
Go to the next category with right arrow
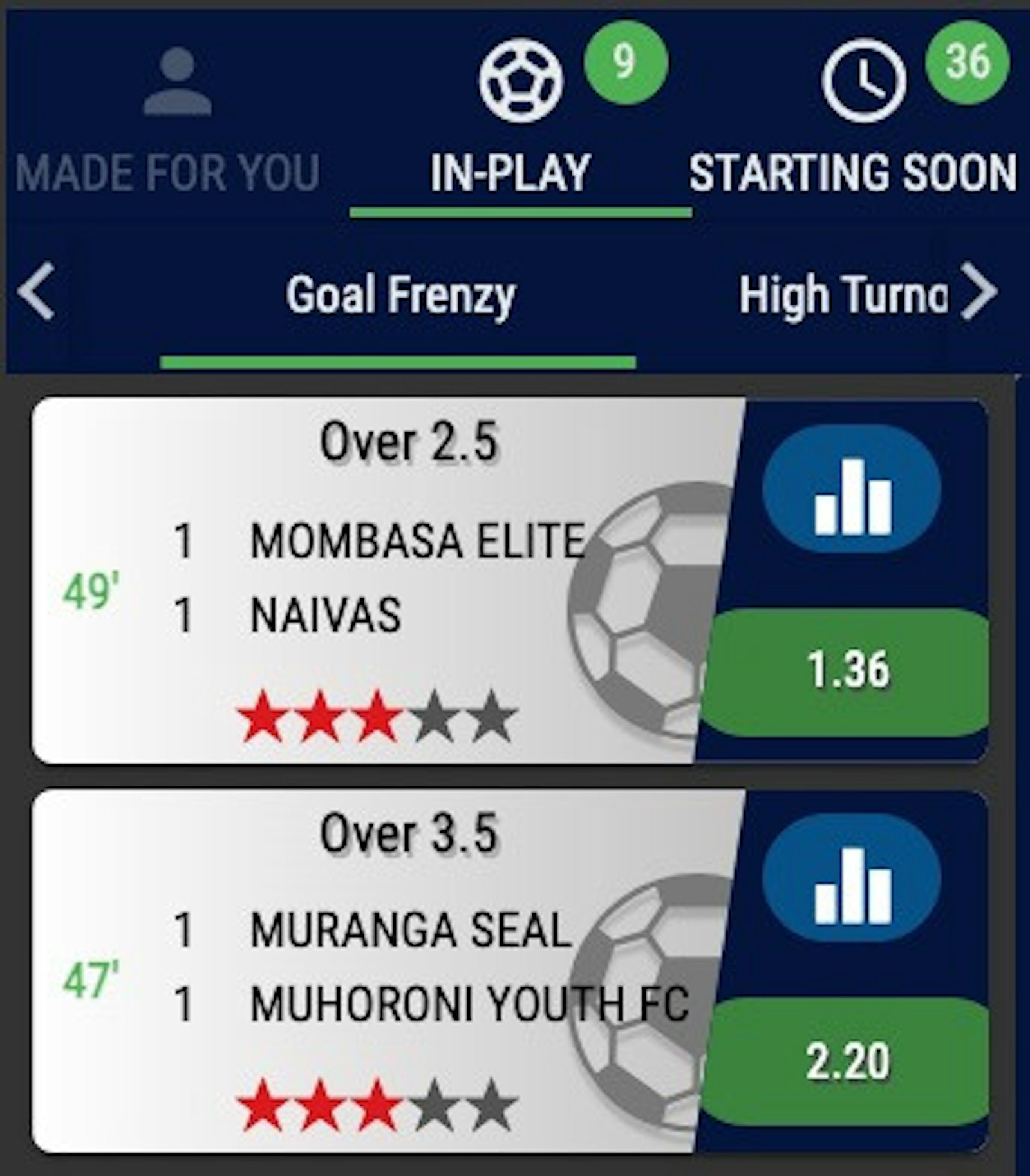(980, 293)
